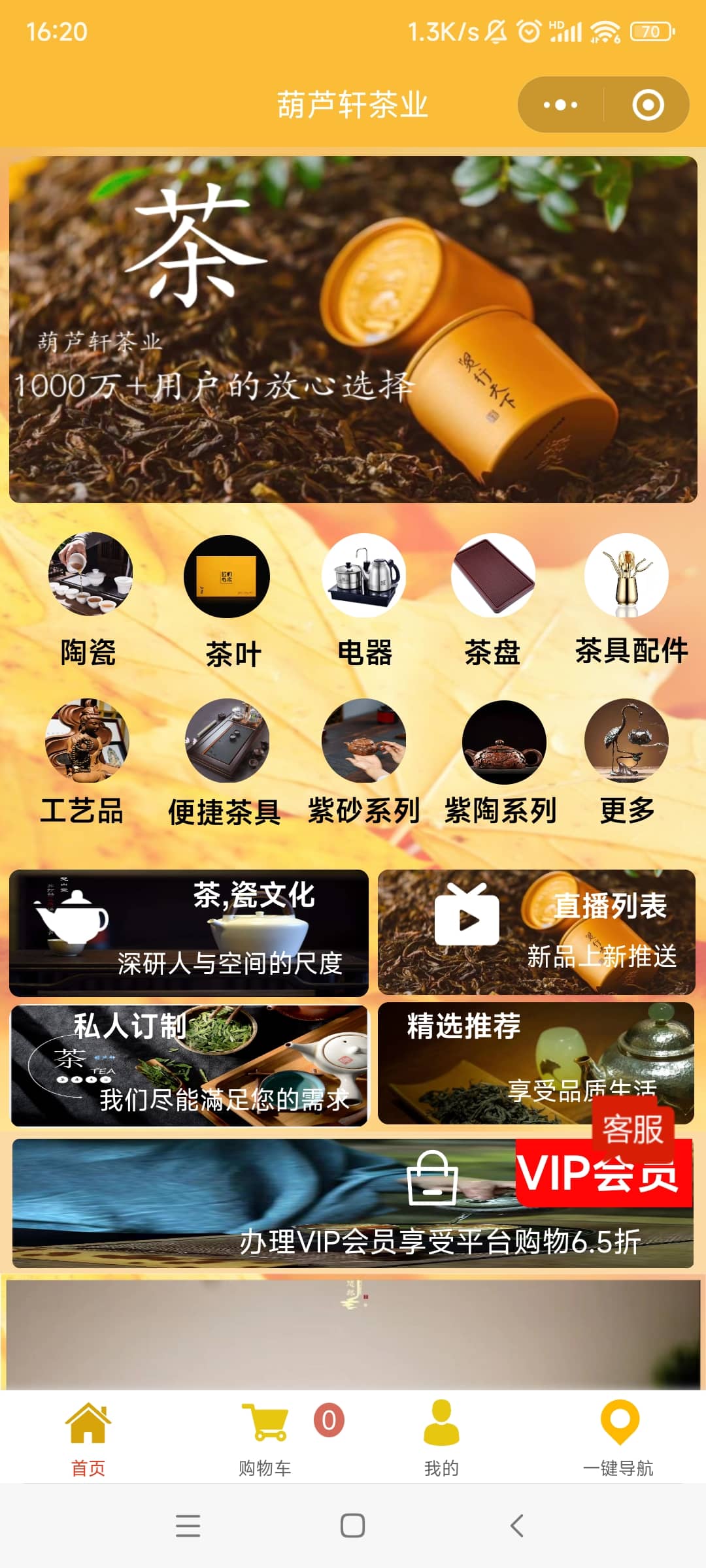Contact 客服 customer service

pyautogui.click(x=633, y=1128)
